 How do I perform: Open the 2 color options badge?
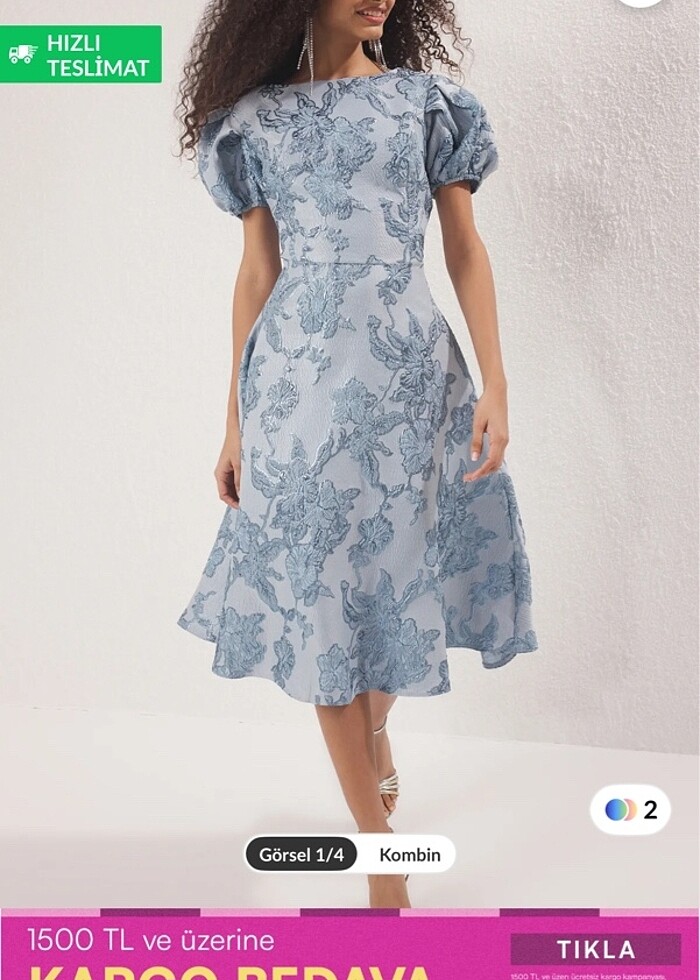pos(630,809)
